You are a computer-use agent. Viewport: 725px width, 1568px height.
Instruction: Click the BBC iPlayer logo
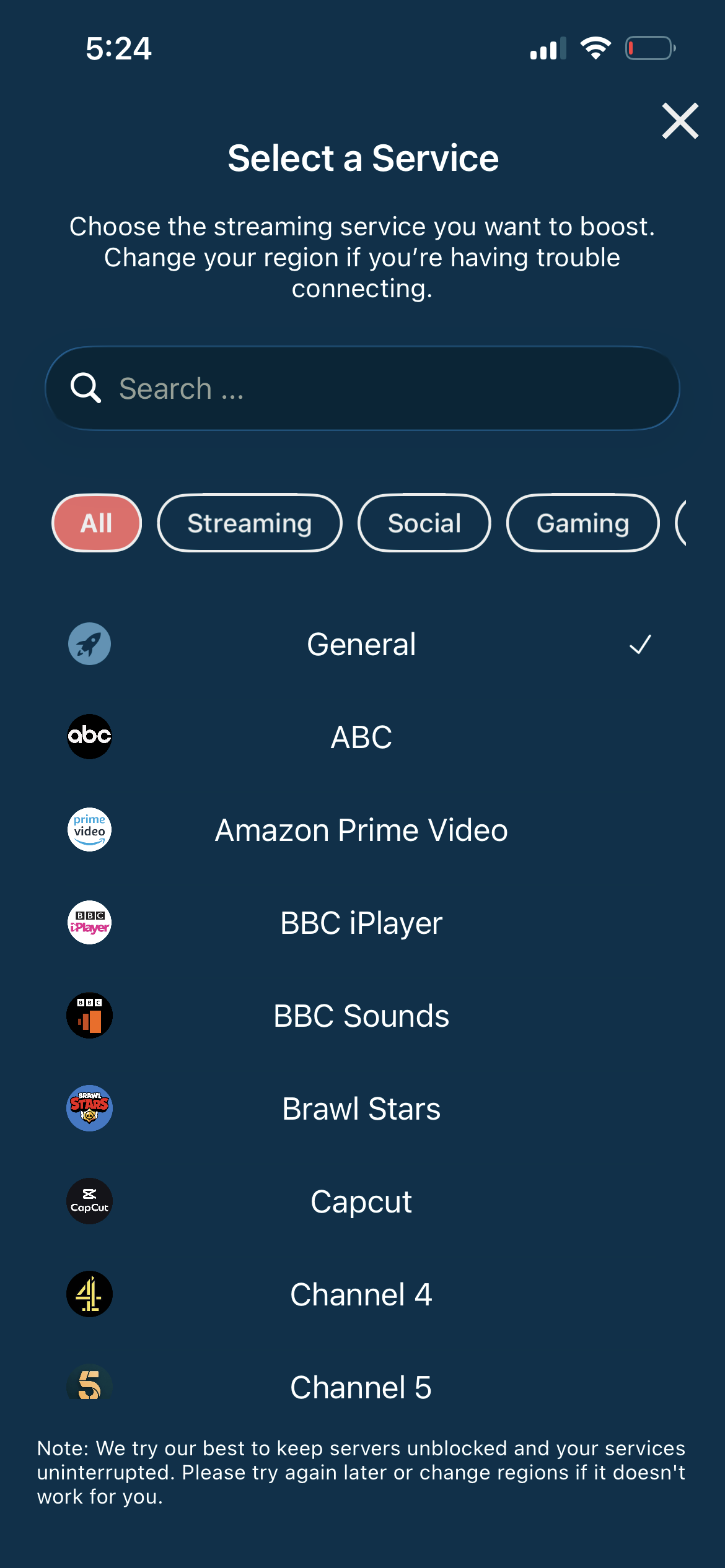(89, 923)
